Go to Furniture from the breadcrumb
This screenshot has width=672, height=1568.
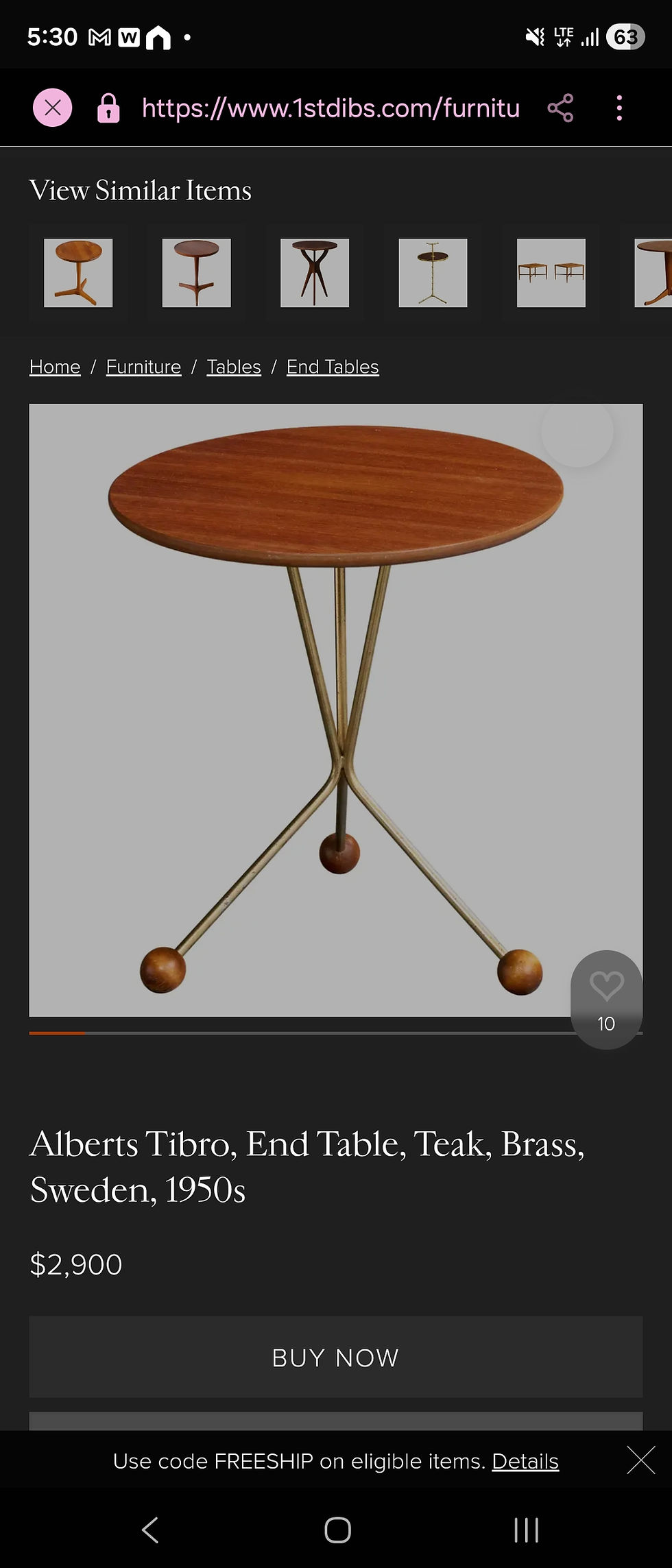(143, 367)
